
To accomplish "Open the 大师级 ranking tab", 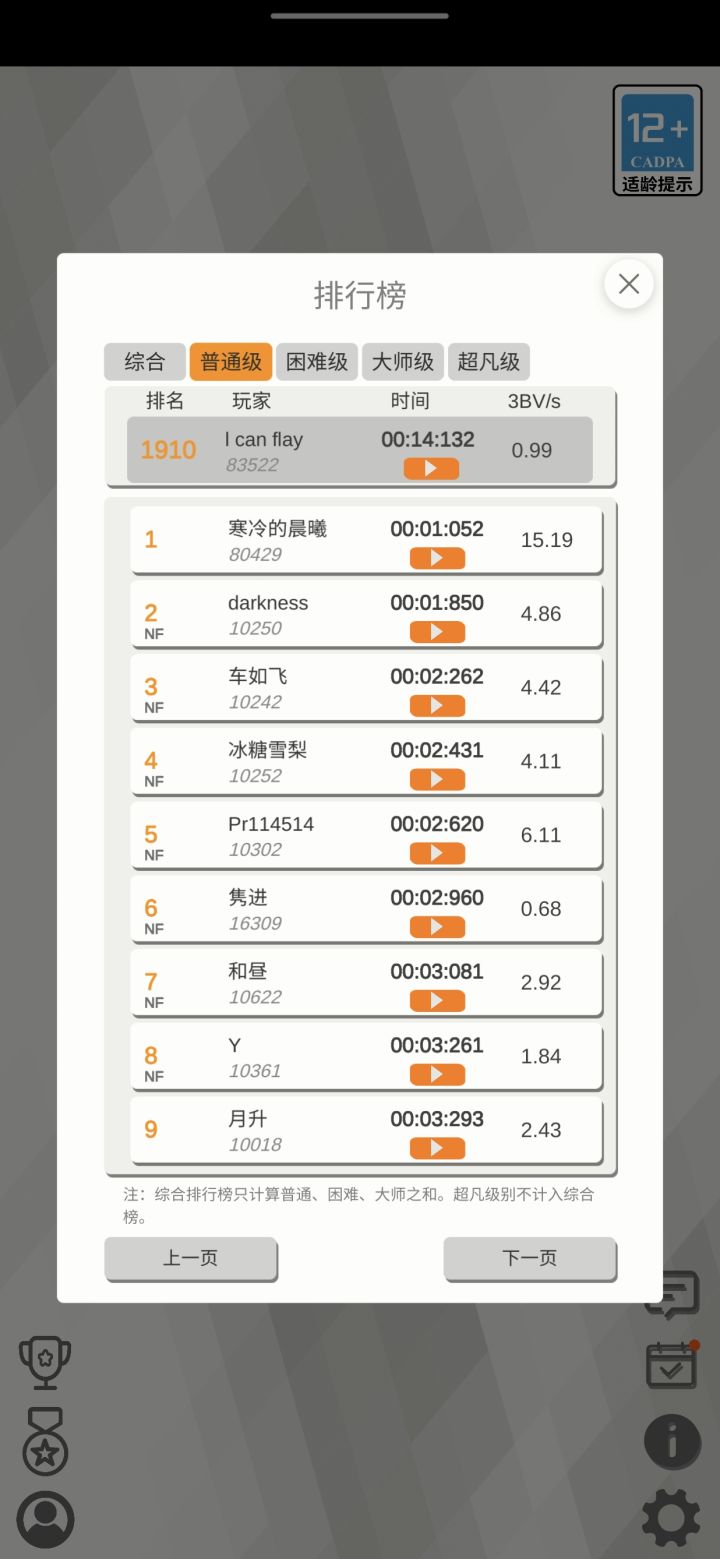I will (x=403, y=362).
